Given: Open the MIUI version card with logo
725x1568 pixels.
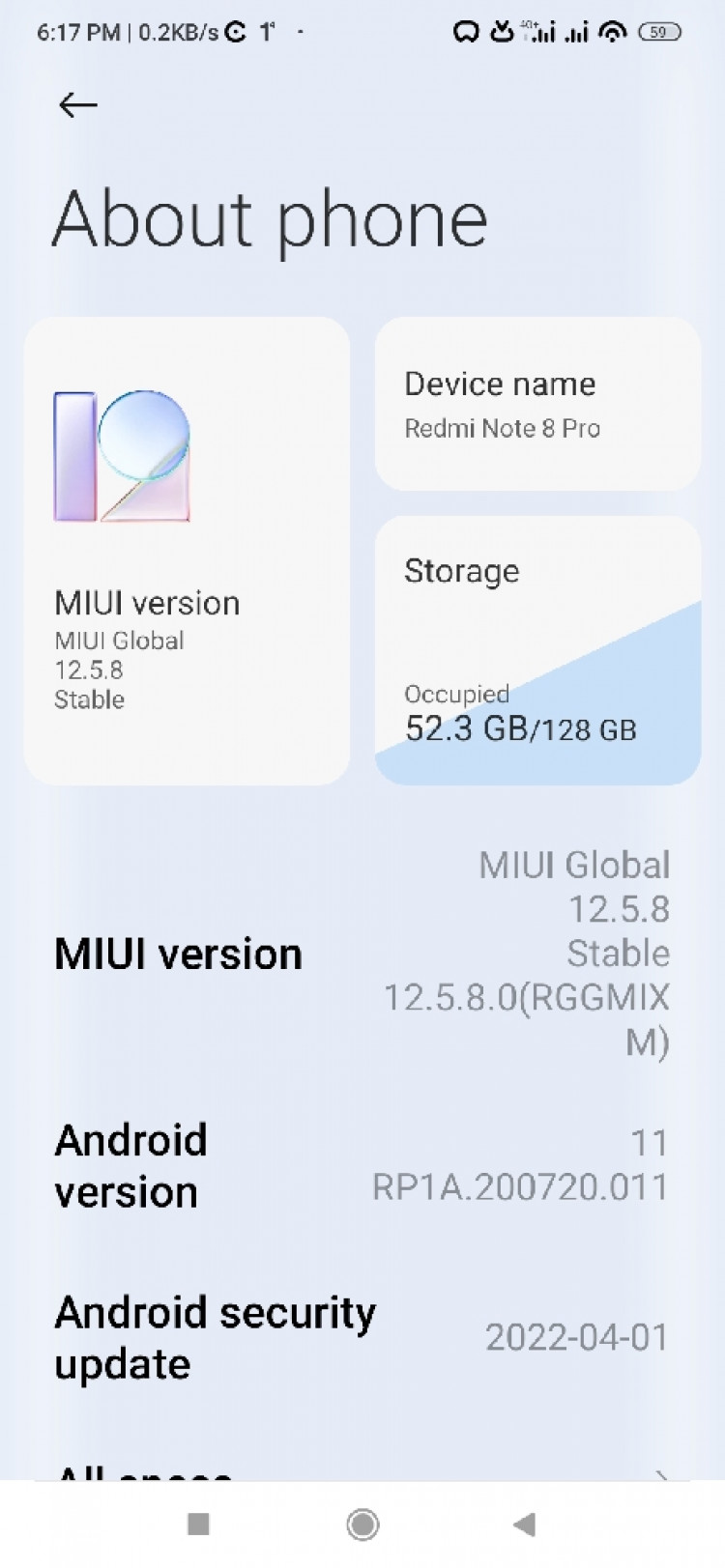Looking at the screenshot, I should [187, 551].
